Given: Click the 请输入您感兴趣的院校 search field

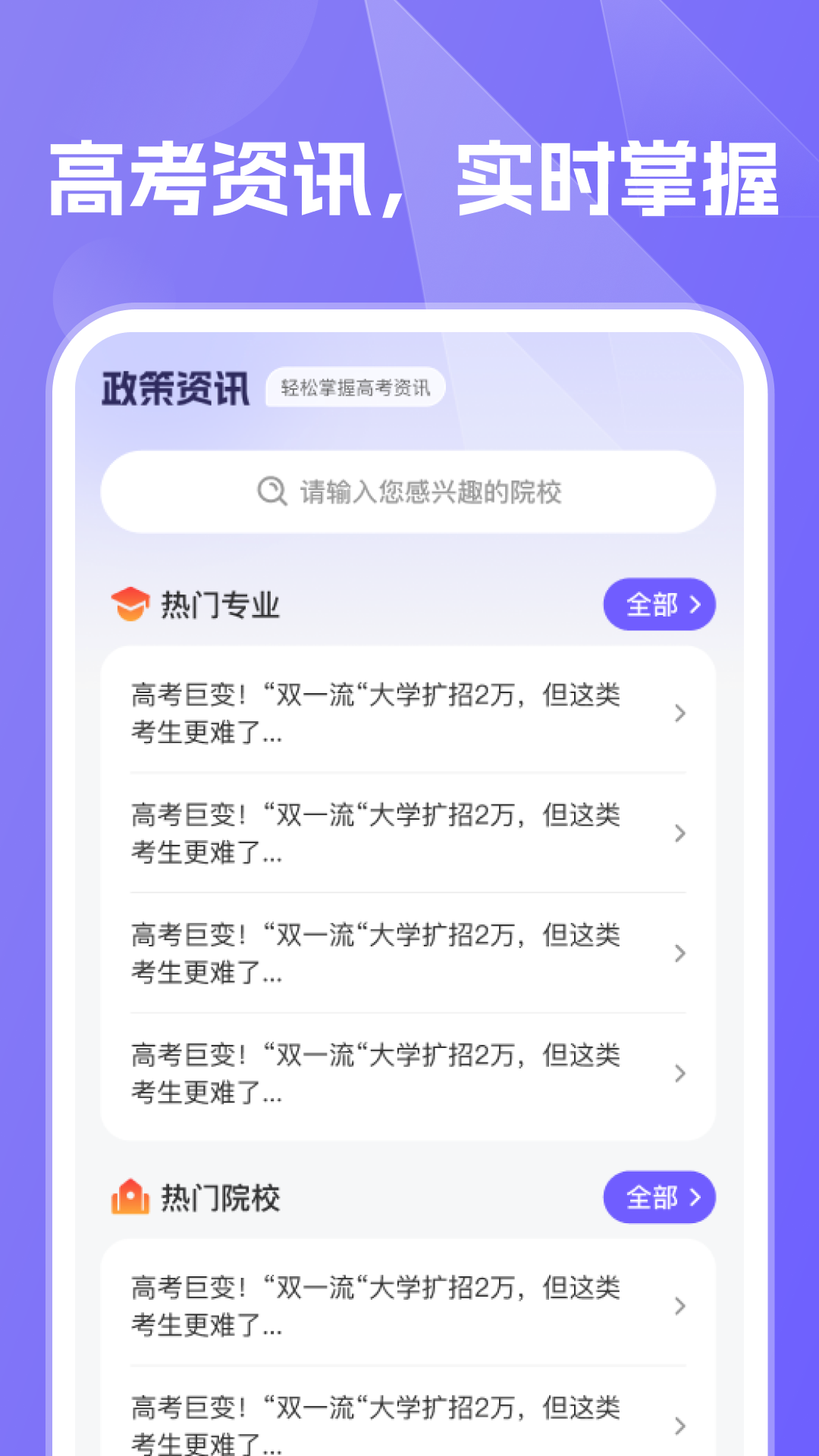Looking at the screenshot, I should [x=409, y=491].
